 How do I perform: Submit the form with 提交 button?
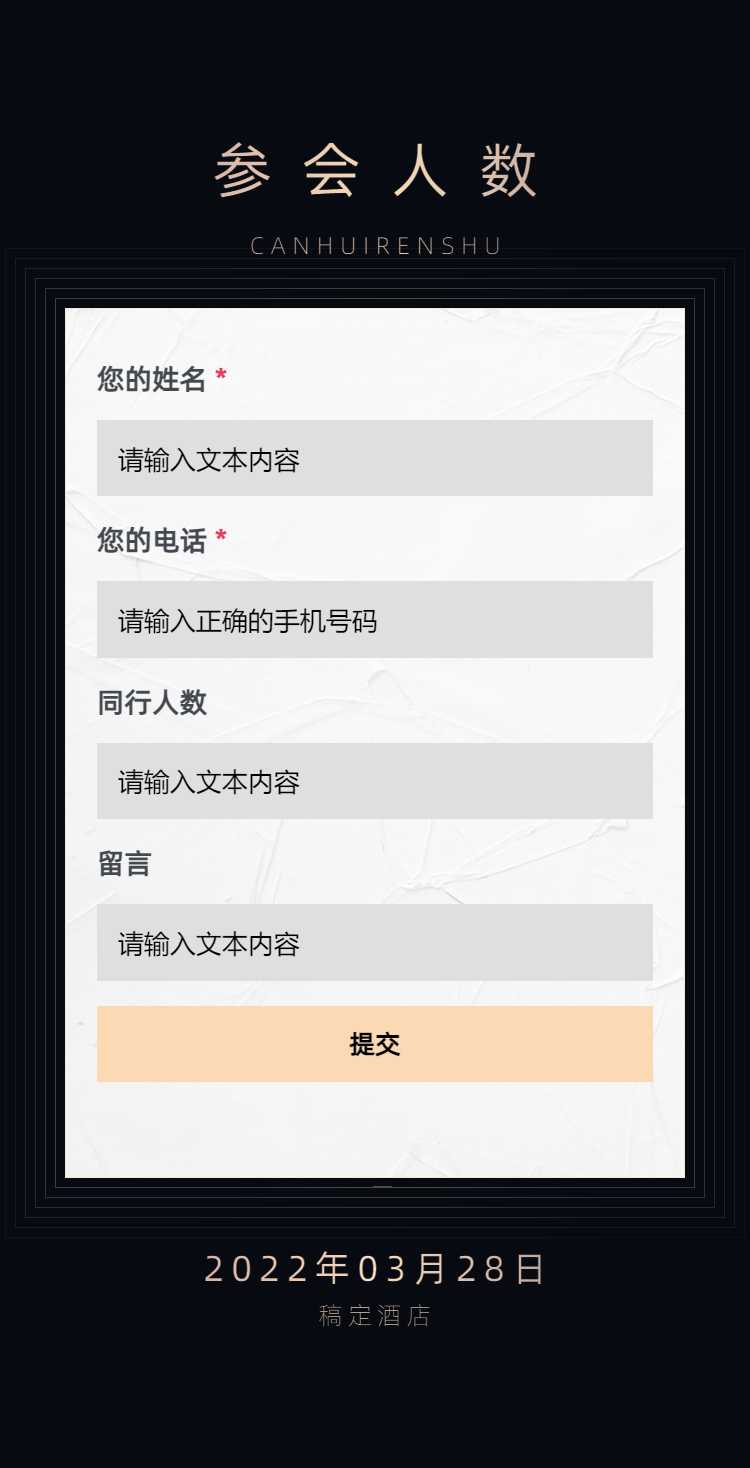[x=374, y=1044]
